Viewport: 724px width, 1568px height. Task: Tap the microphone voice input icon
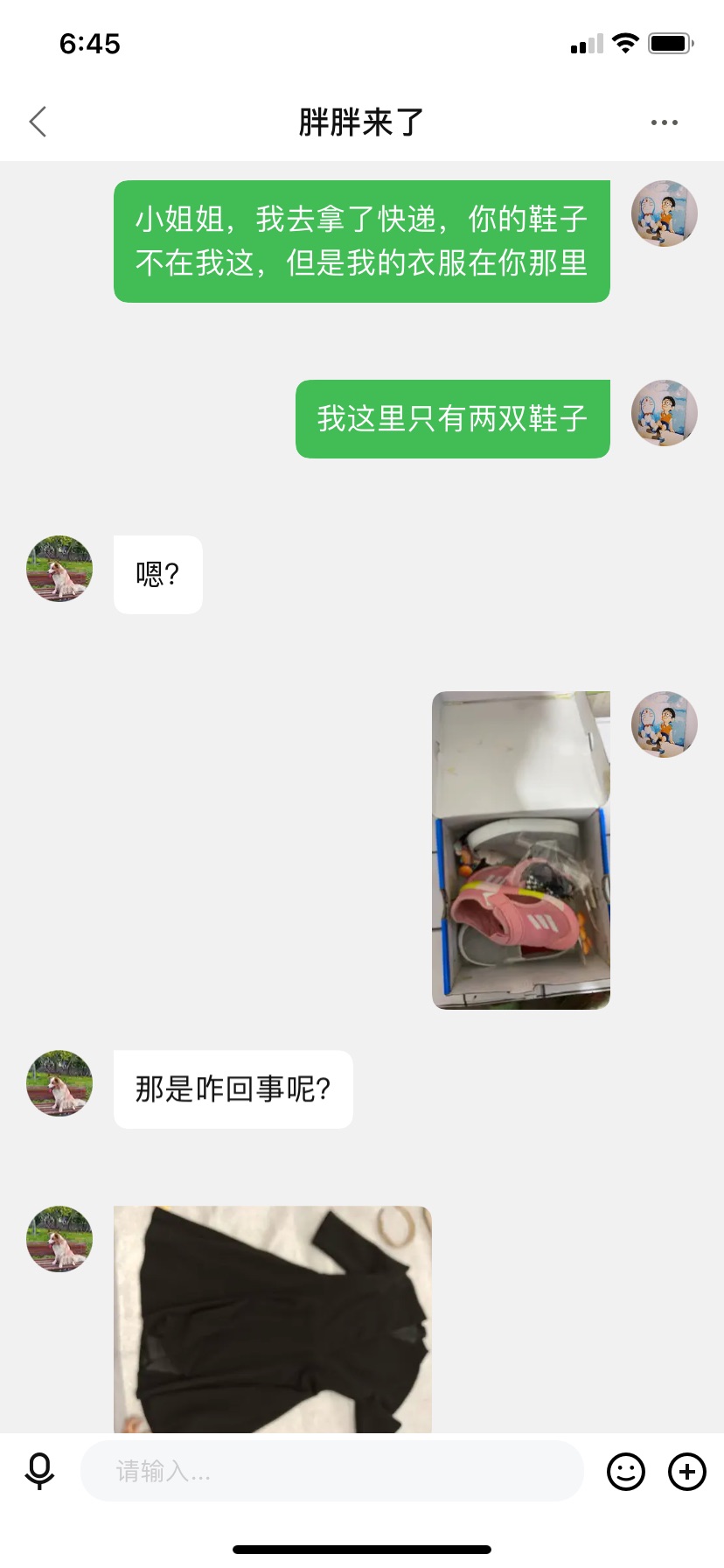click(x=39, y=1471)
